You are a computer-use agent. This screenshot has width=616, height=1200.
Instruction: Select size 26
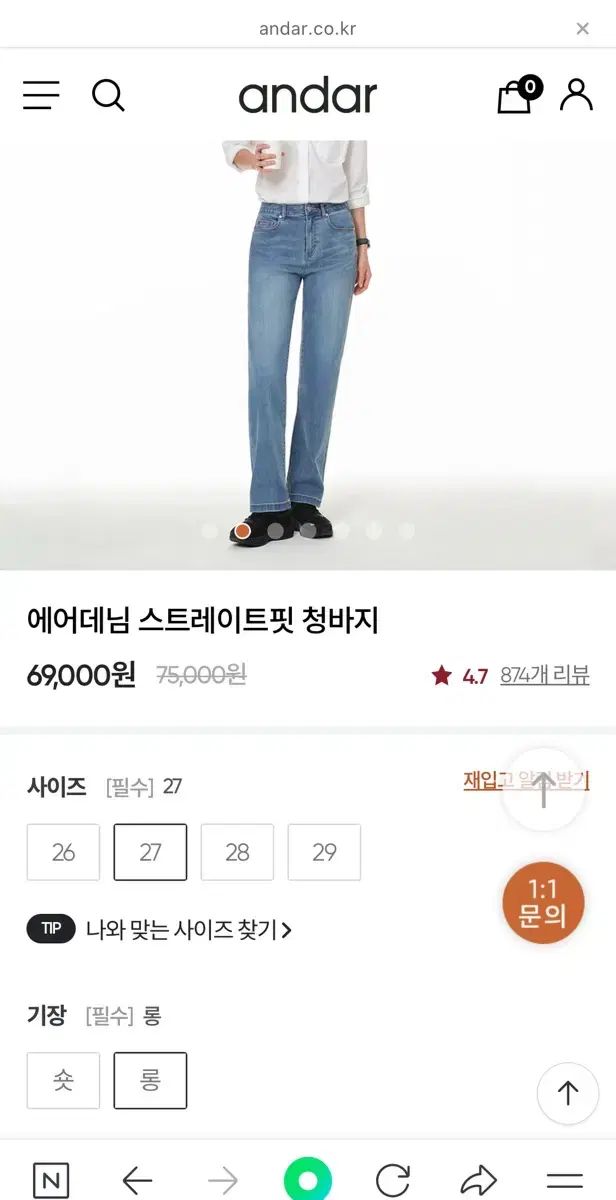coord(63,852)
